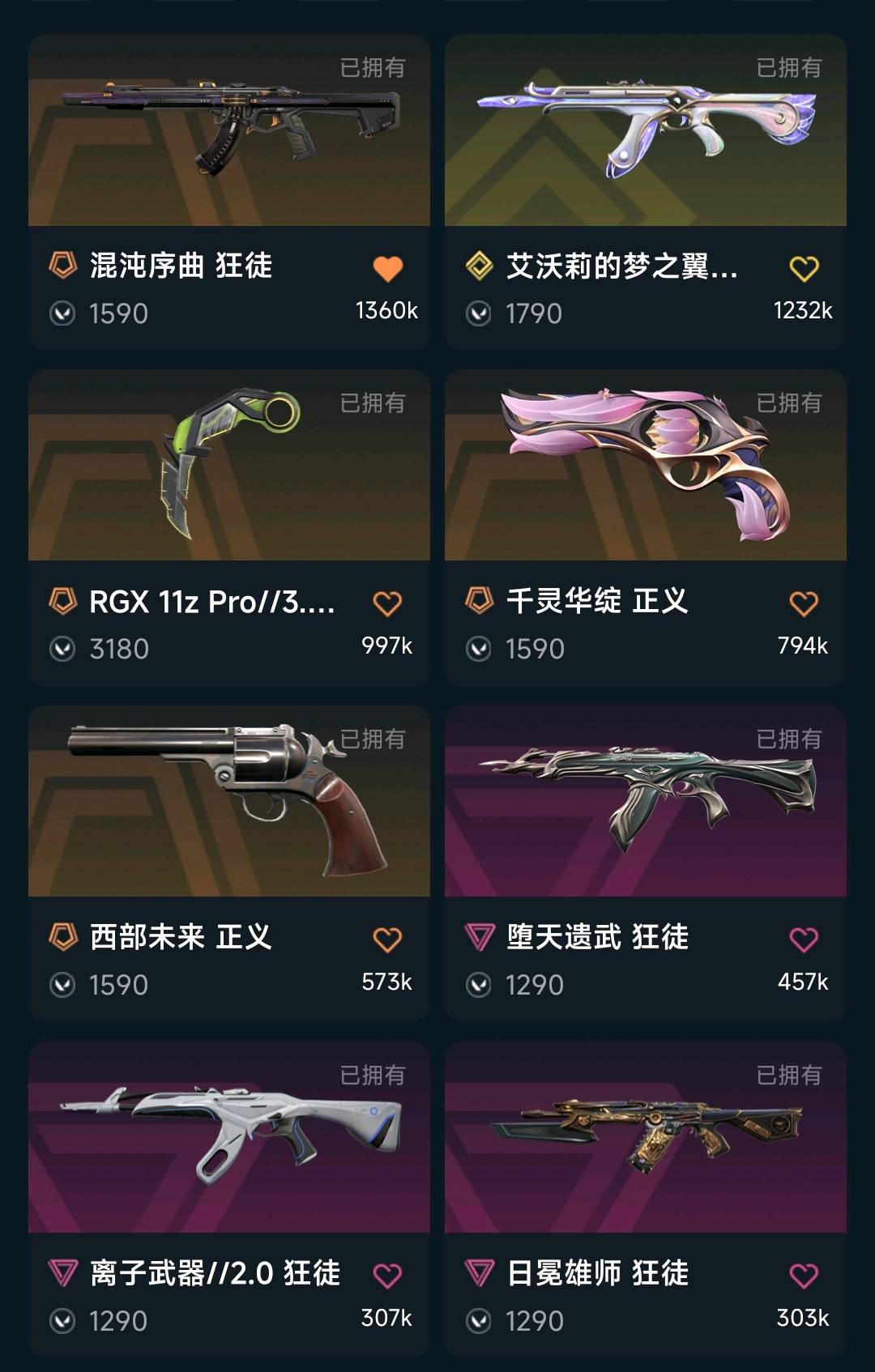Viewport: 875px width, 1372px height.
Task: Like the 千灵华绽 正义 skin
Action: coord(804,603)
